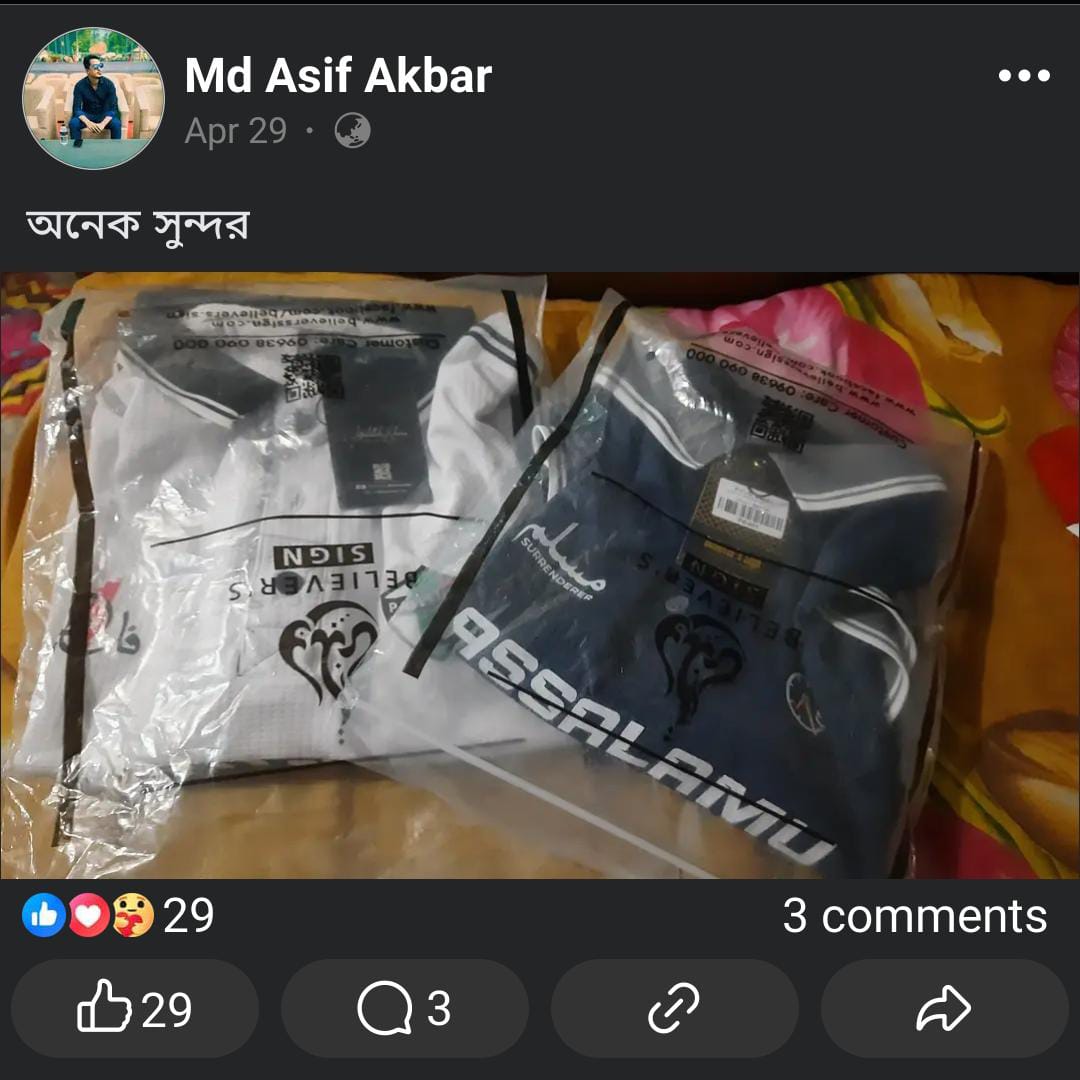Open the comment button showing 3

[x=404, y=1009]
